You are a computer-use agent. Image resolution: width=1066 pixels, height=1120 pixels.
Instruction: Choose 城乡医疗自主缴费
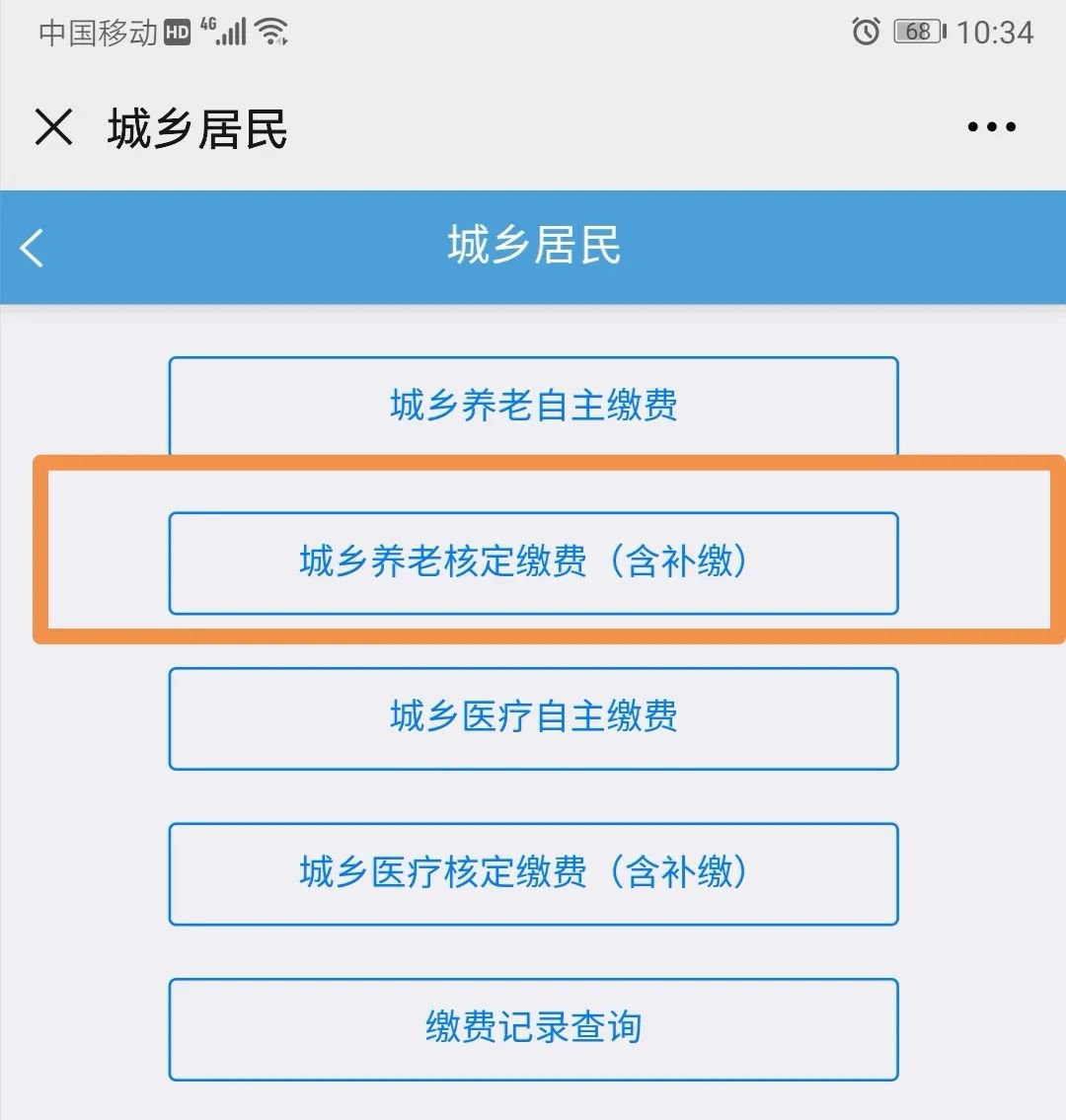[533, 717]
